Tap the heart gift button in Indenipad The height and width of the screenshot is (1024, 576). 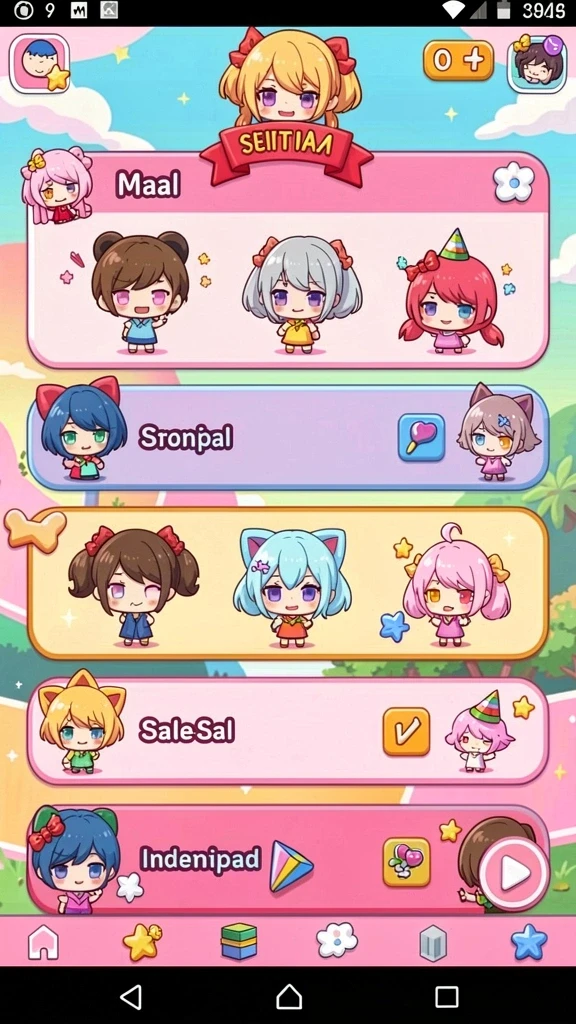tap(406, 862)
